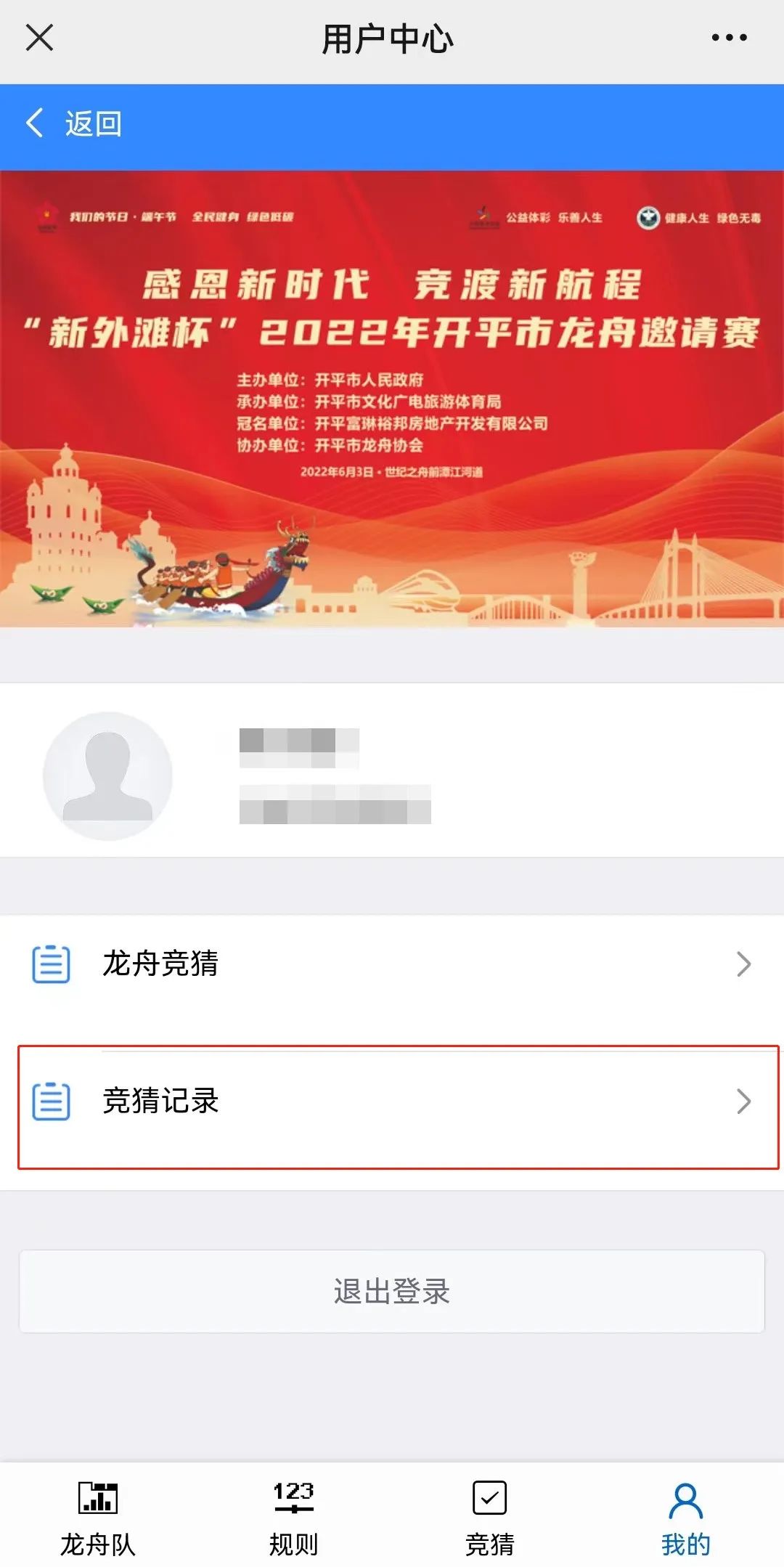The height and width of the screenshot is (1567, 784).
Task: Close the 用户中心 page
Action: pos(39,38)
